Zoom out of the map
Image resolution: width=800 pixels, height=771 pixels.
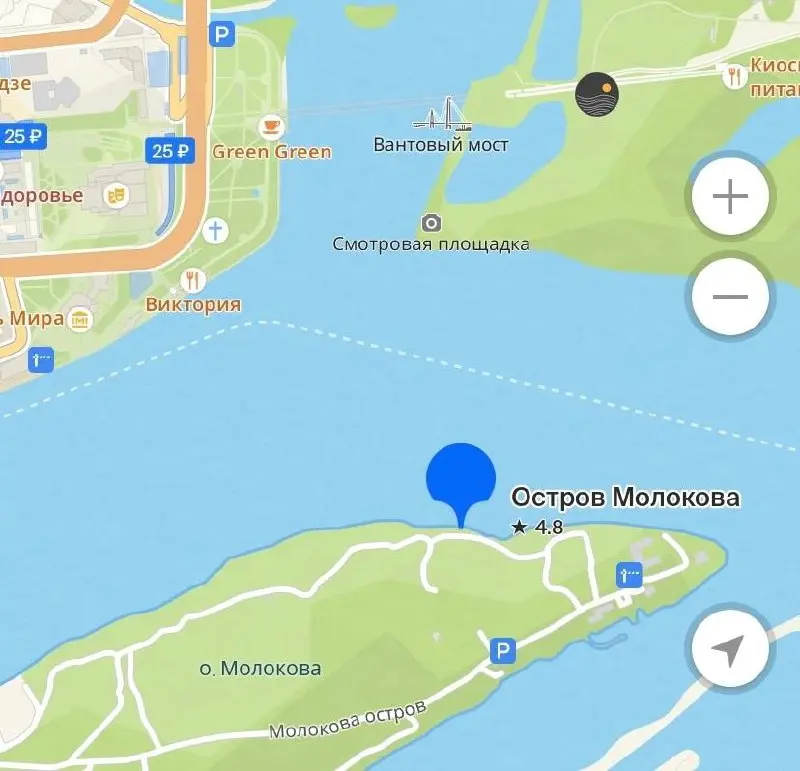(x=730, y=297)
